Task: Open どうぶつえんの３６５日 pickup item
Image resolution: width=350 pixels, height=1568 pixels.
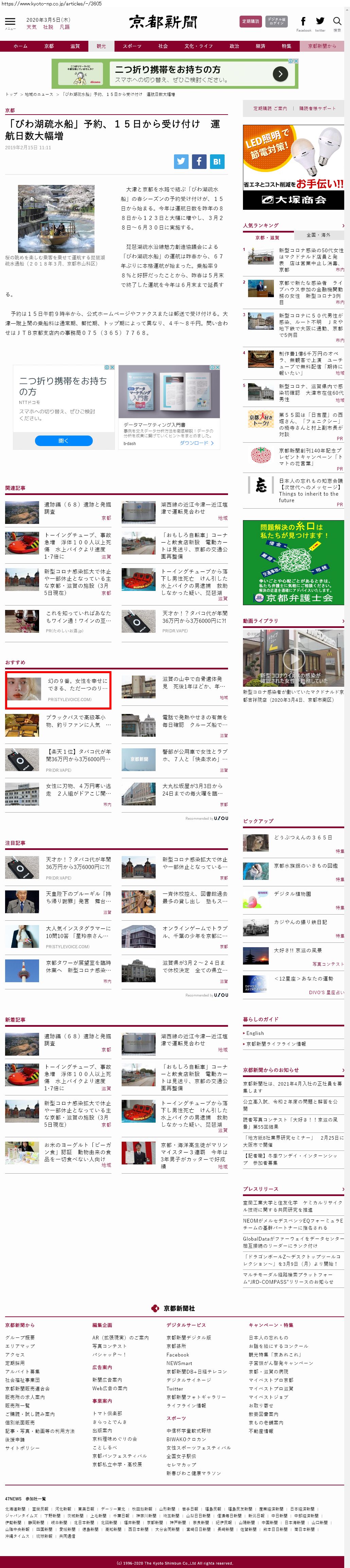Action: [302, 838]
